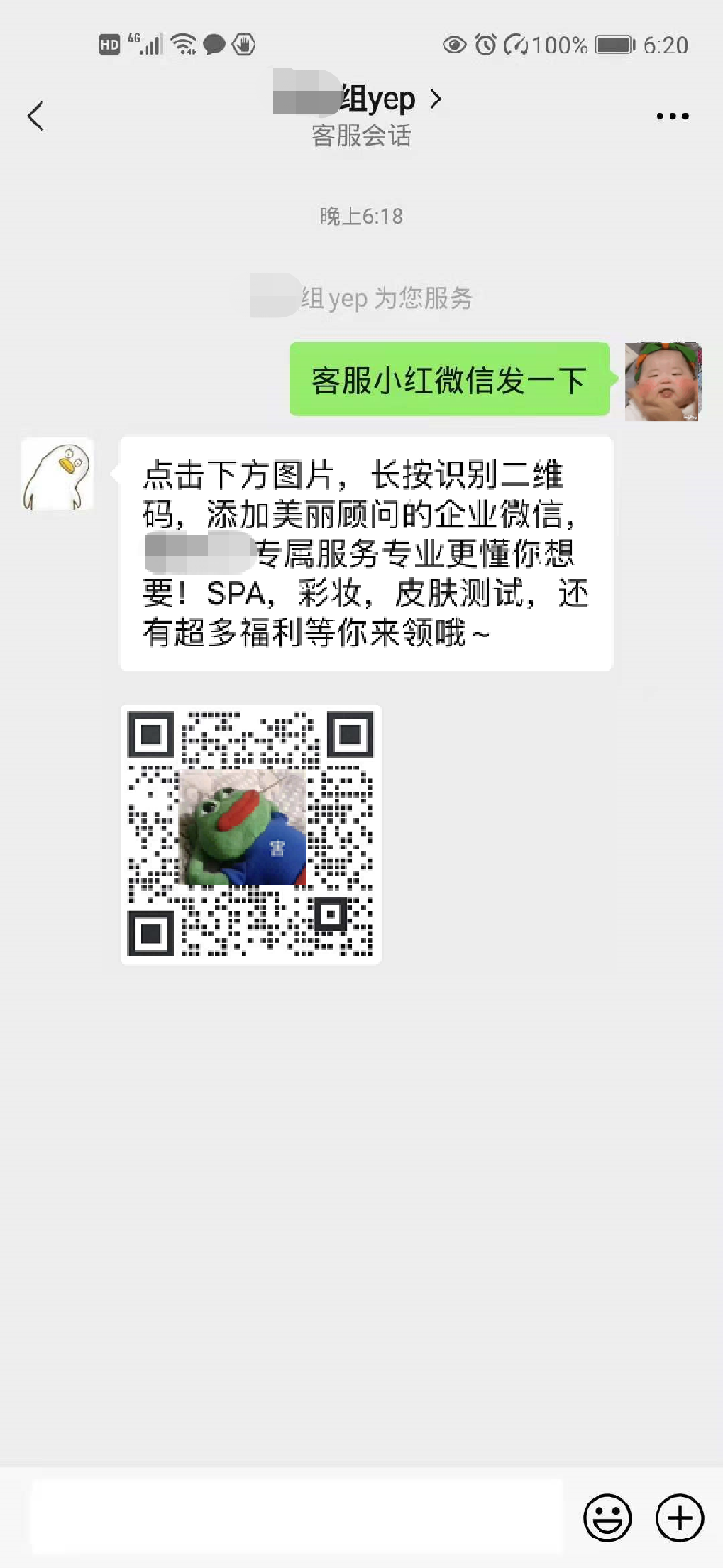This screenshot has height=1568, width=723.
Task: Go back from the customer service chat
Action: point(36,116)
